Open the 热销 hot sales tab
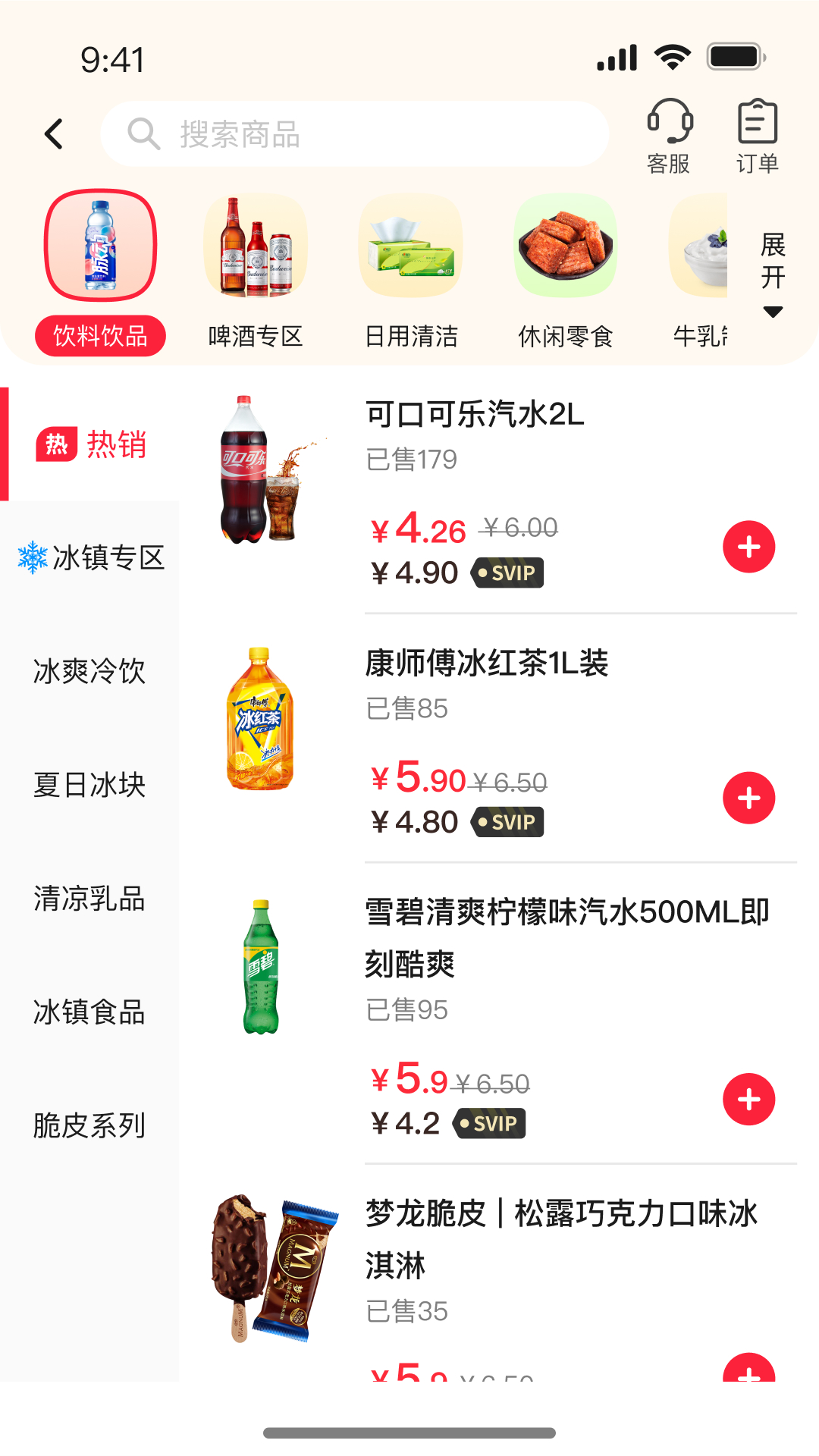The height and width of the screenshot is (1456, 819). point(91,444)
